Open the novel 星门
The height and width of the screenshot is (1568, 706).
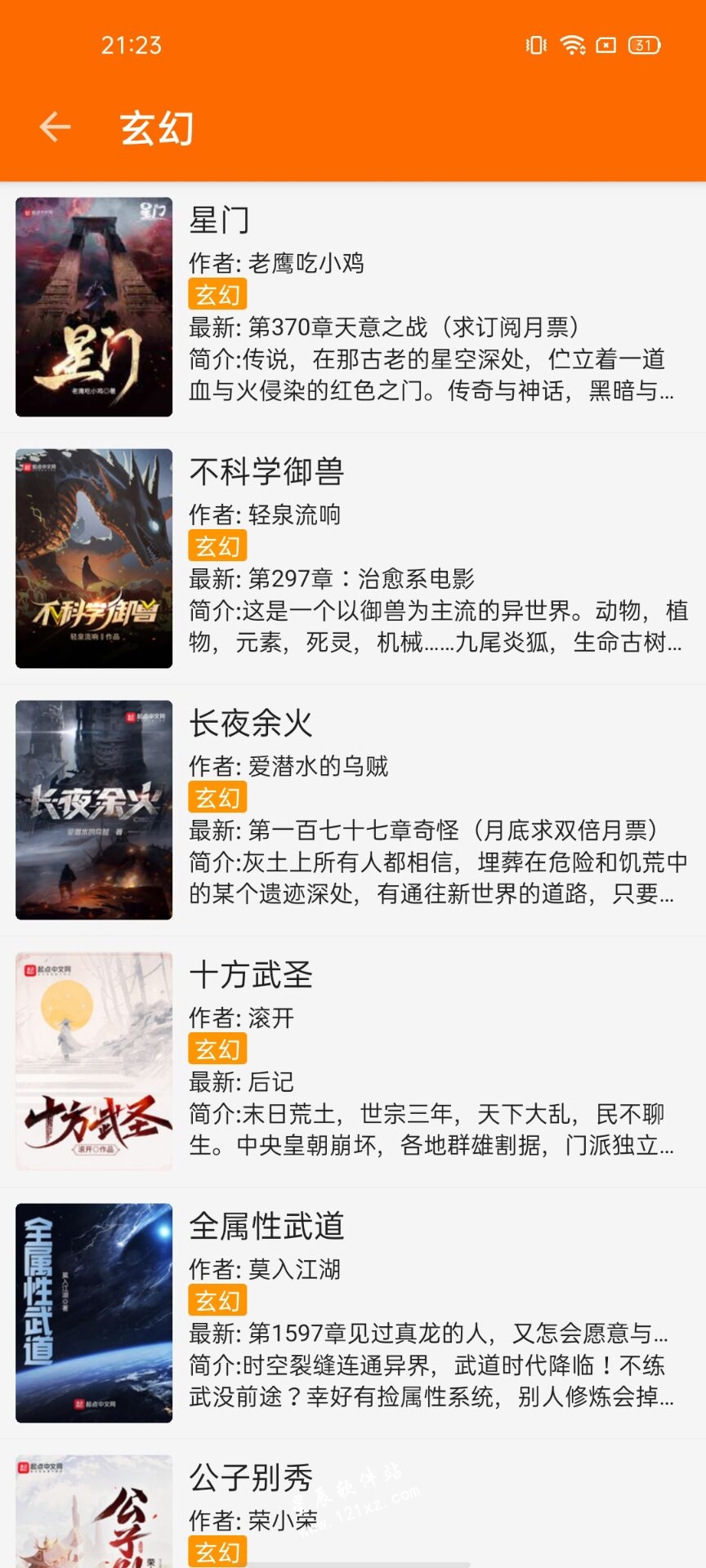351,307
